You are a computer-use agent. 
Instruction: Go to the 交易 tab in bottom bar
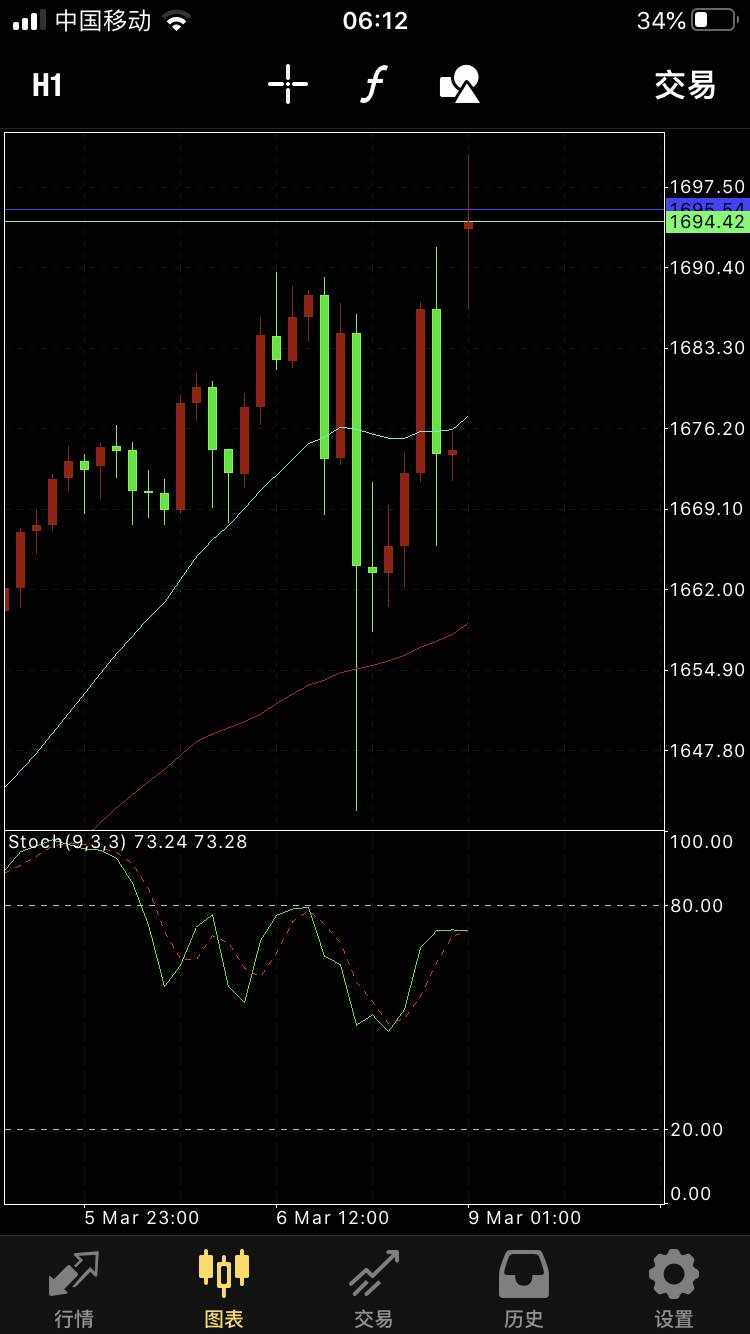click(374, 1290)
